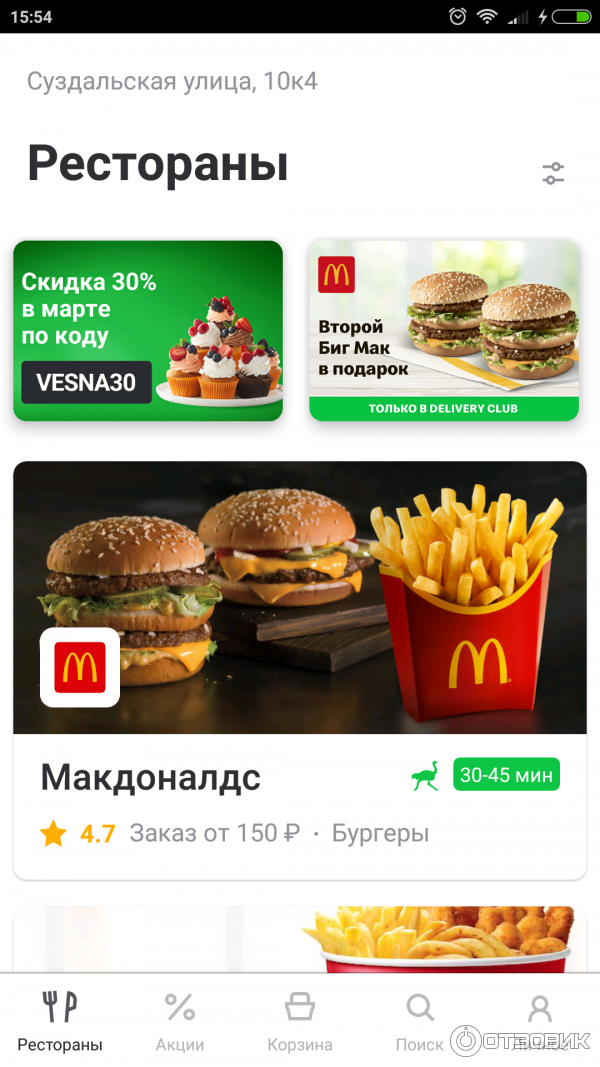Switch to the Акции tab
Screen dimensions: 600x1067
[x=180, y=1020]
